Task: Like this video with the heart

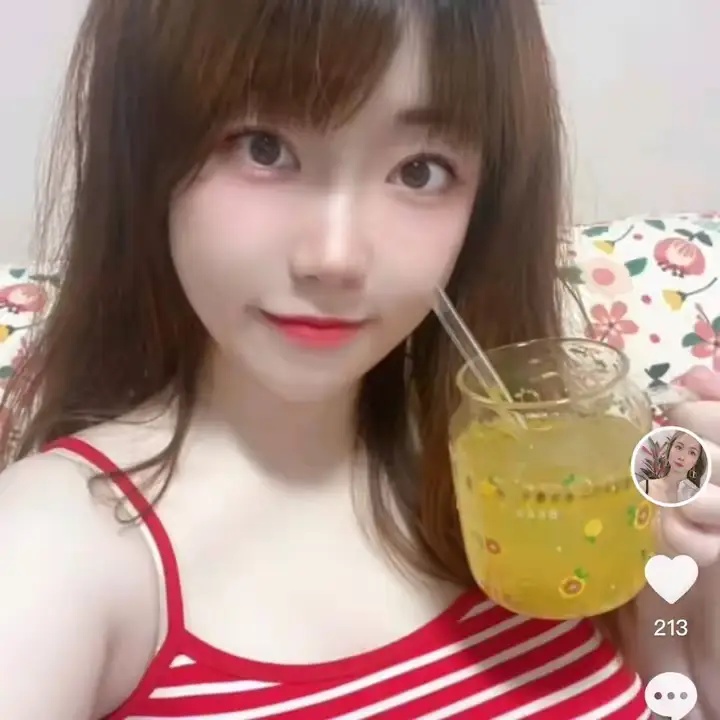Action: click(x=671, y=577)
